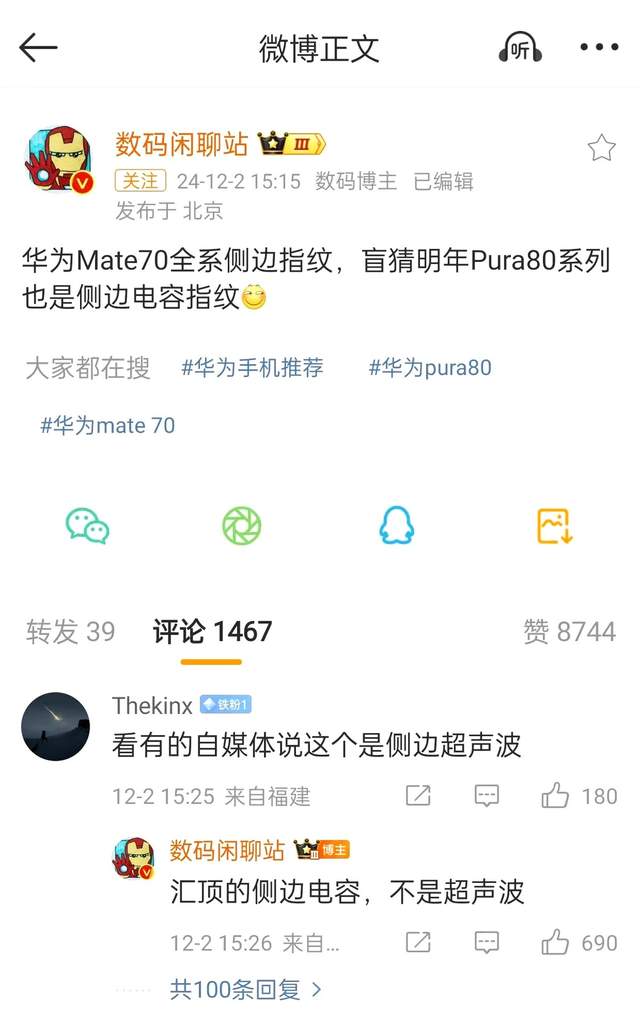The width and height of the screenshot is (640, 1012).
Task: Open hashtag #华为pura80
Action: pyautogui.click(x=430, y=368)
